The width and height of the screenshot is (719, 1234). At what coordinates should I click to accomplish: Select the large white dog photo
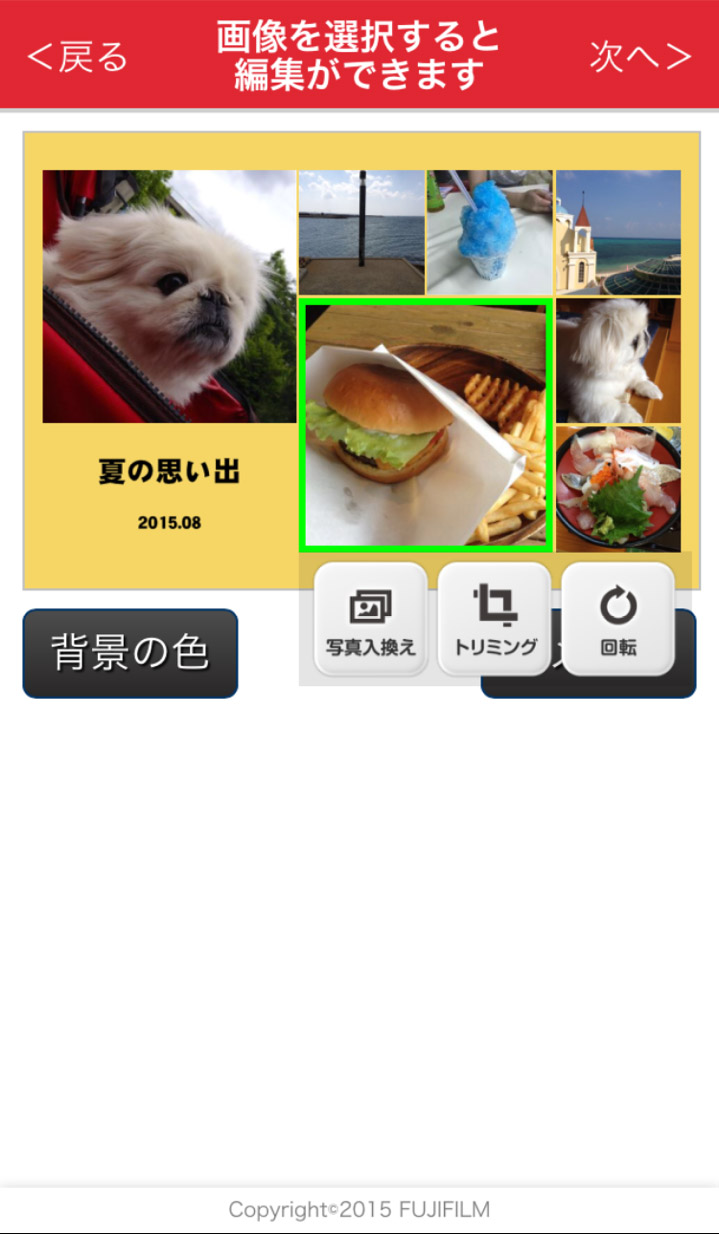[168, 296]
